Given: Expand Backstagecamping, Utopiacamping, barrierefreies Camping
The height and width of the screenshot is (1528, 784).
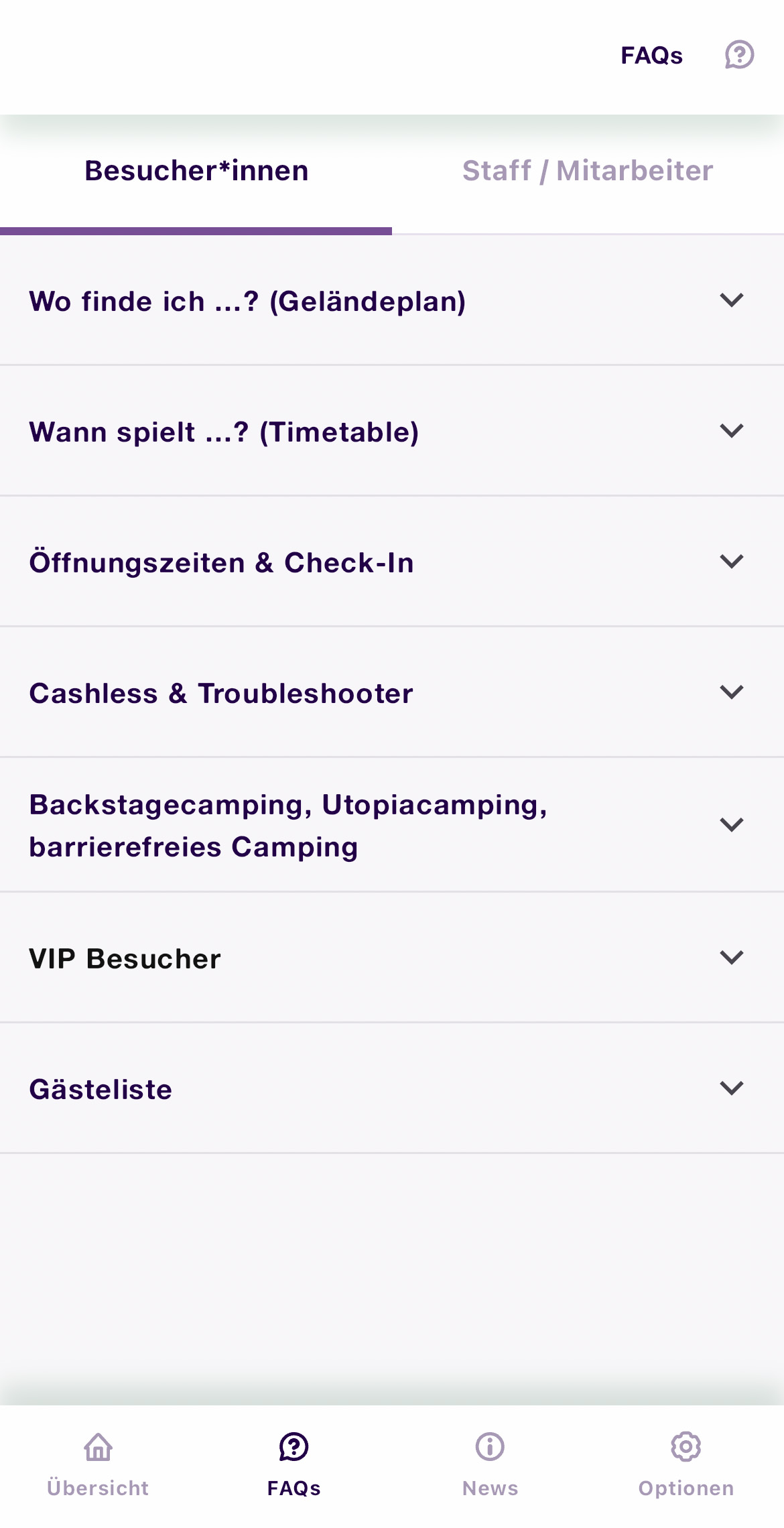Looking at the screenshot, I should pos(392,825).
